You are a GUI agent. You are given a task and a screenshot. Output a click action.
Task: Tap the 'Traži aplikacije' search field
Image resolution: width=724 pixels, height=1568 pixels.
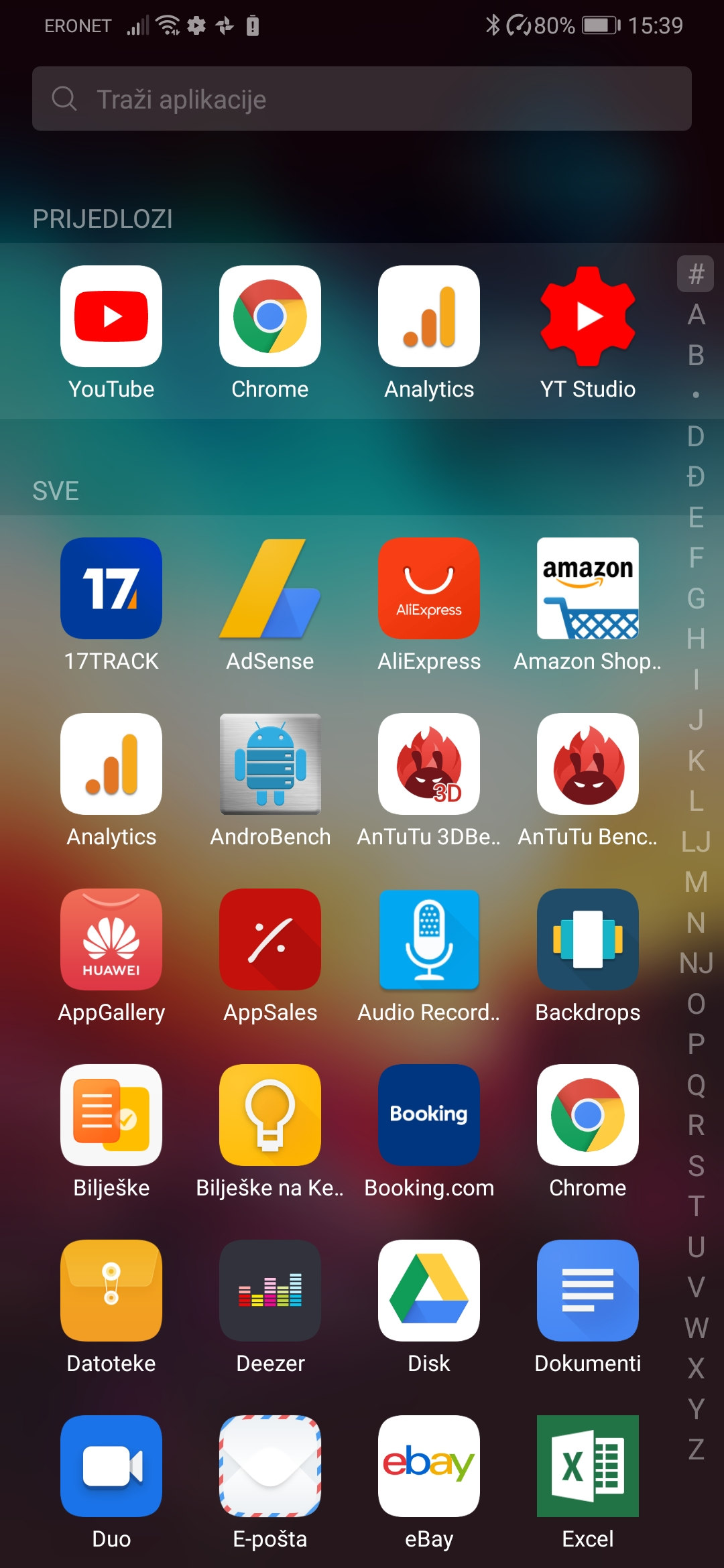coord(362,99)
